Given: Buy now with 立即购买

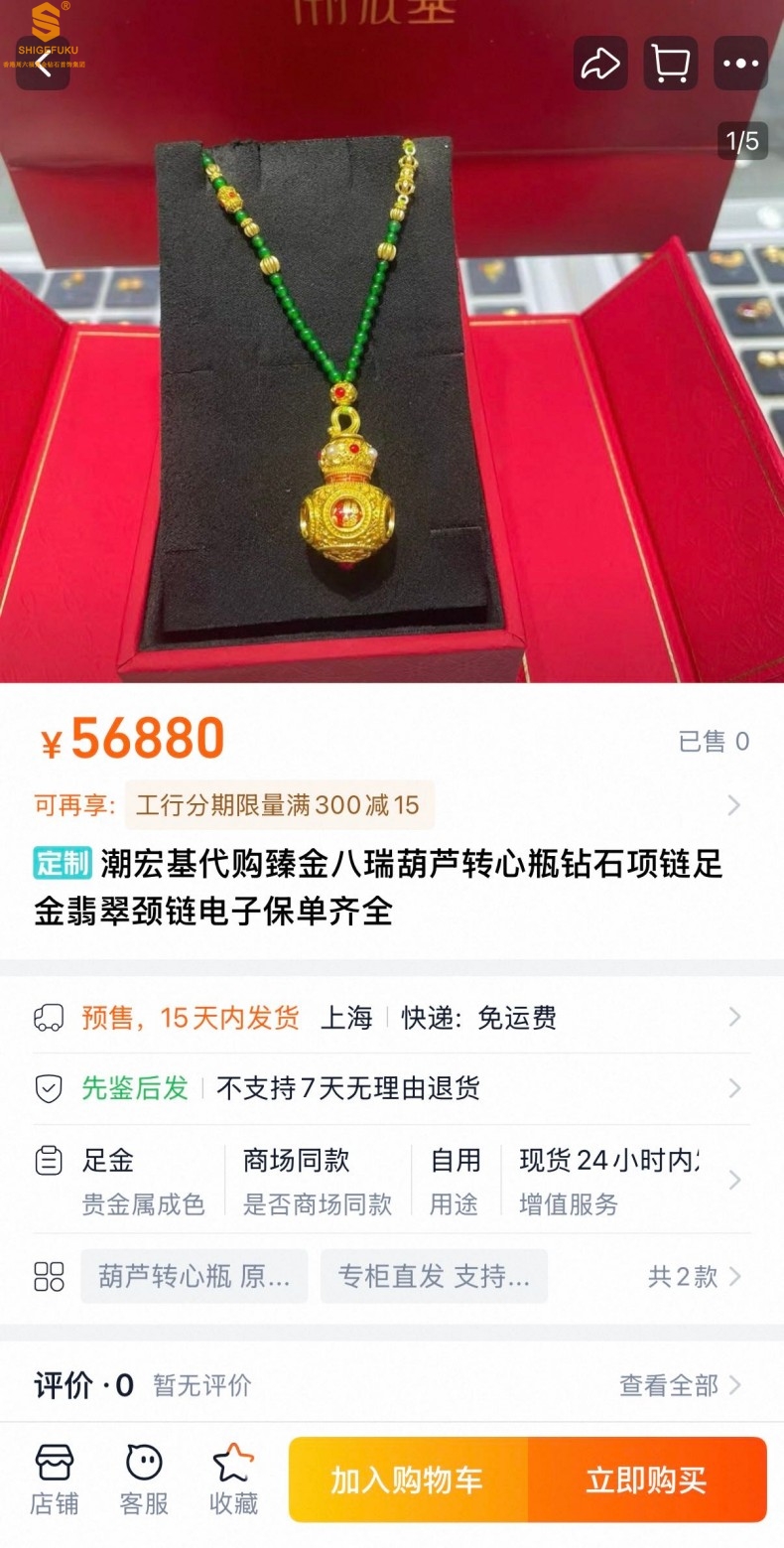Looking at the screenshot, I should coord(647,1479).
